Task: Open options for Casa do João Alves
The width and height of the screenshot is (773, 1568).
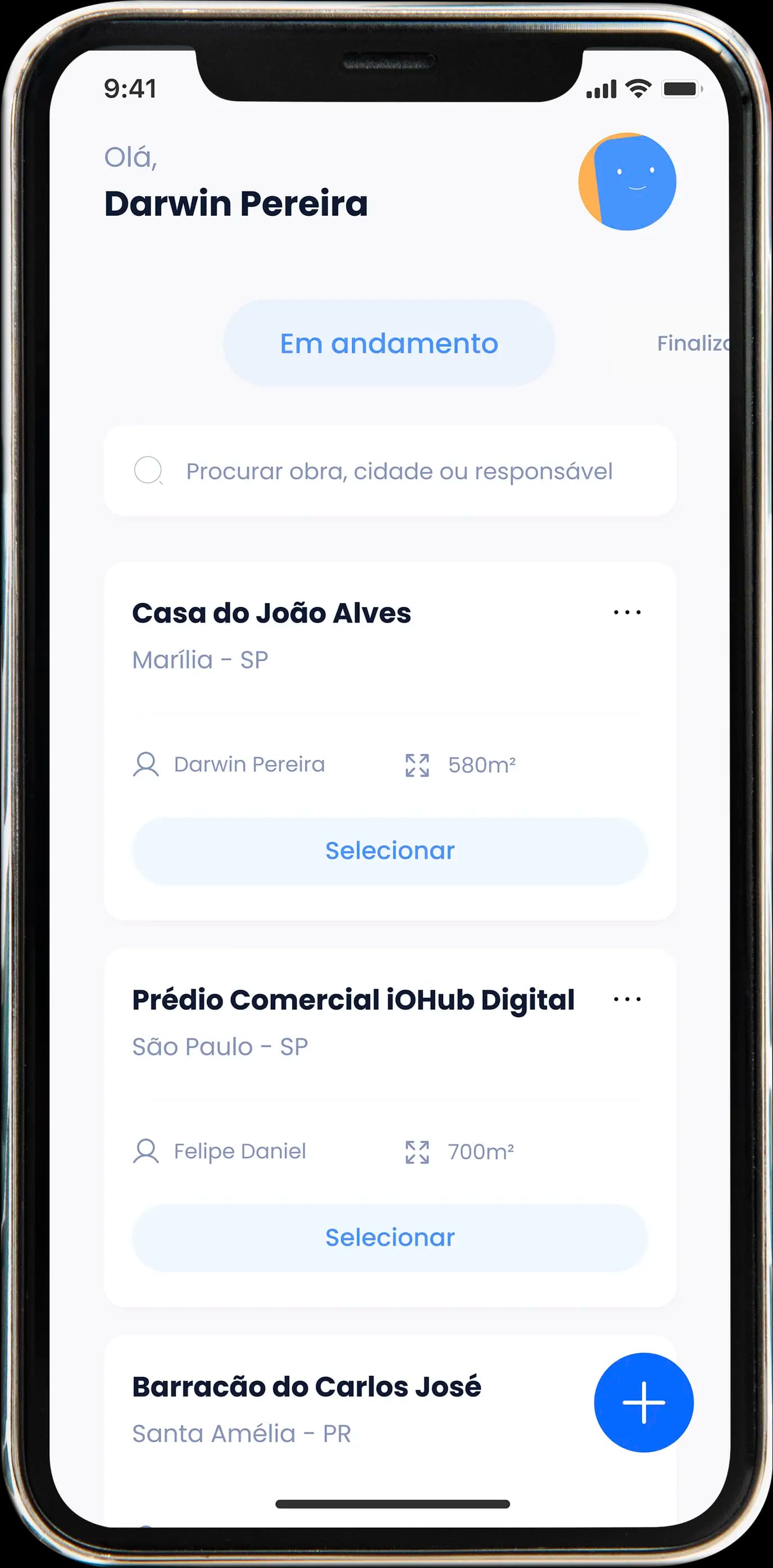Action: pyautogui.click(x=627, y=613)
